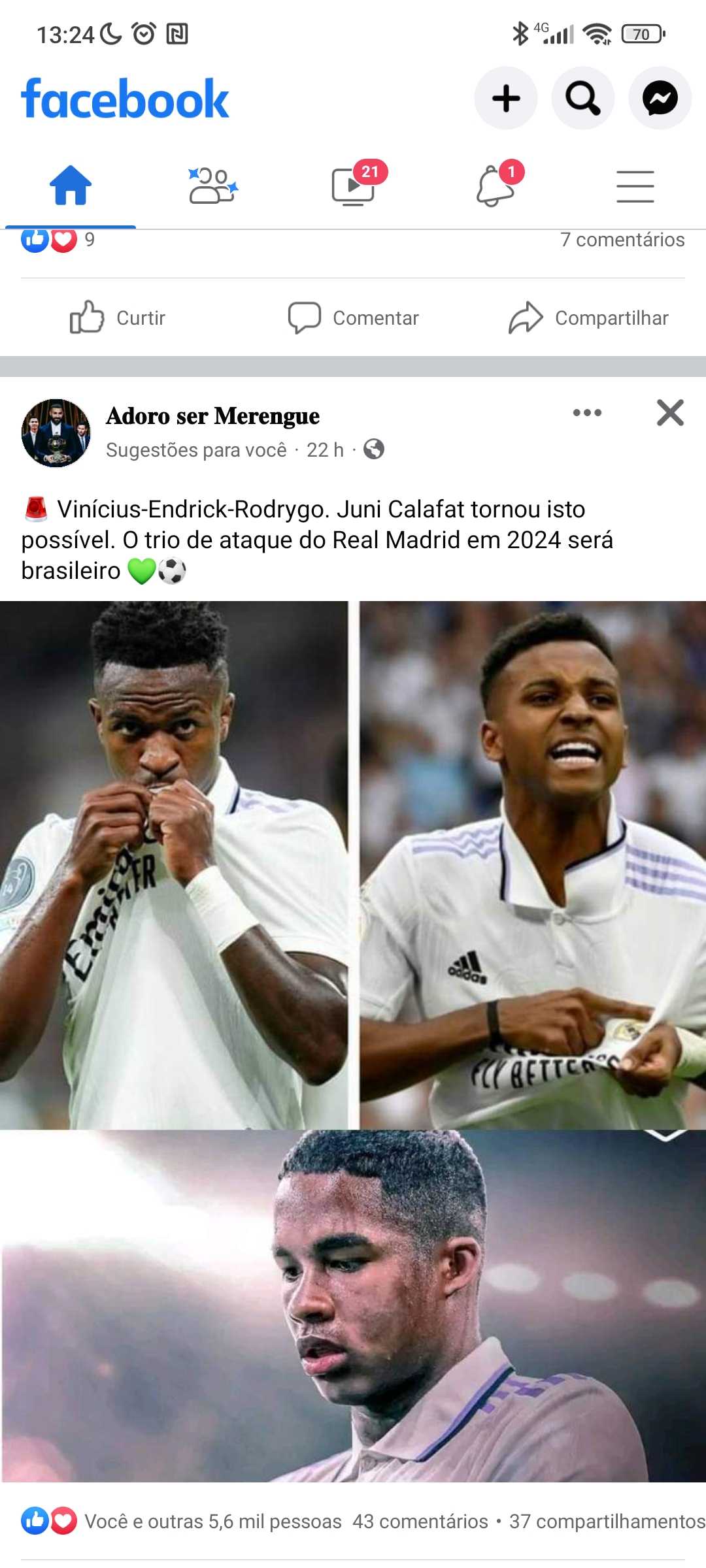This screenshot has height=1568, width=706.
Task: Tap the Curtir thumbs-up button
Action: (118, 318)
